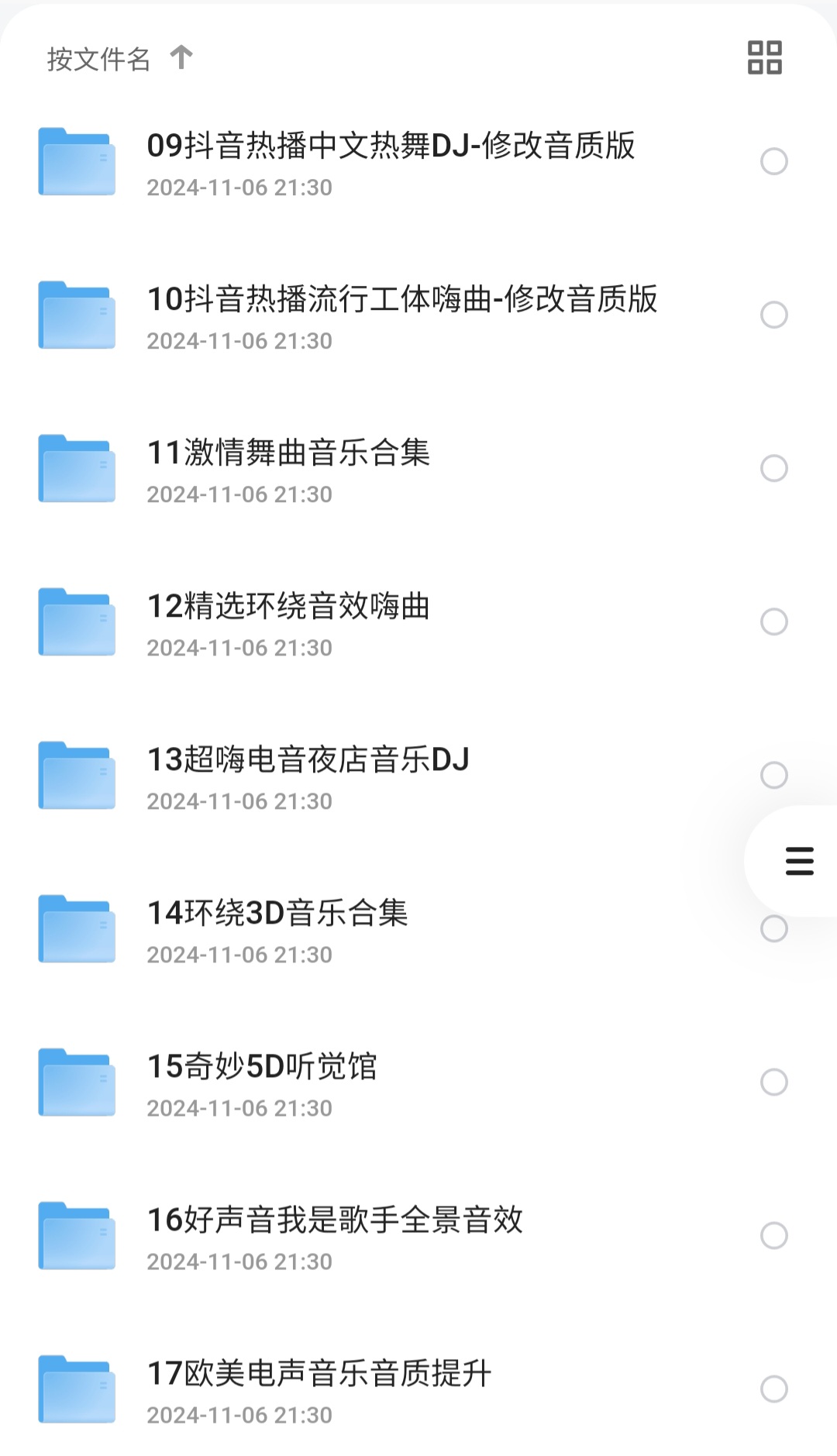Select the circle for 15奇妙5D听觉馆

pyautogui.click(x=773, y=1083)
